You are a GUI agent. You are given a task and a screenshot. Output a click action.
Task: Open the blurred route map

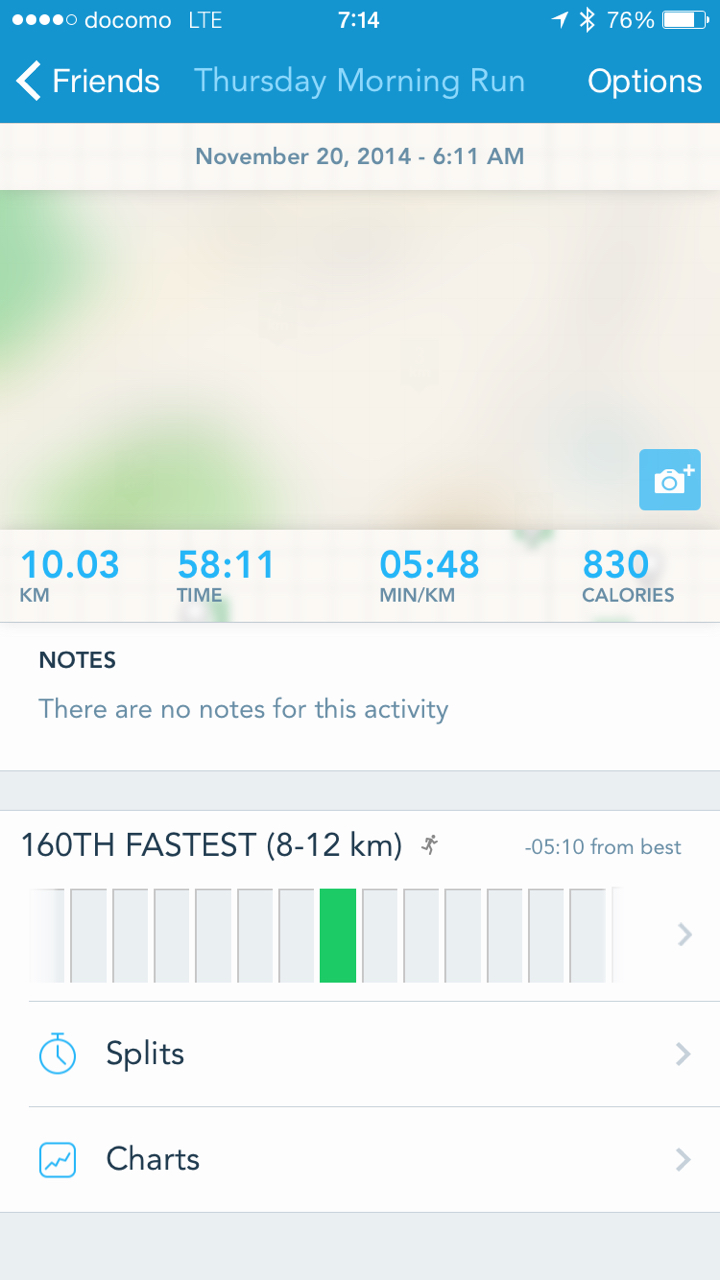pyautogui.click(x=320, y=360)
